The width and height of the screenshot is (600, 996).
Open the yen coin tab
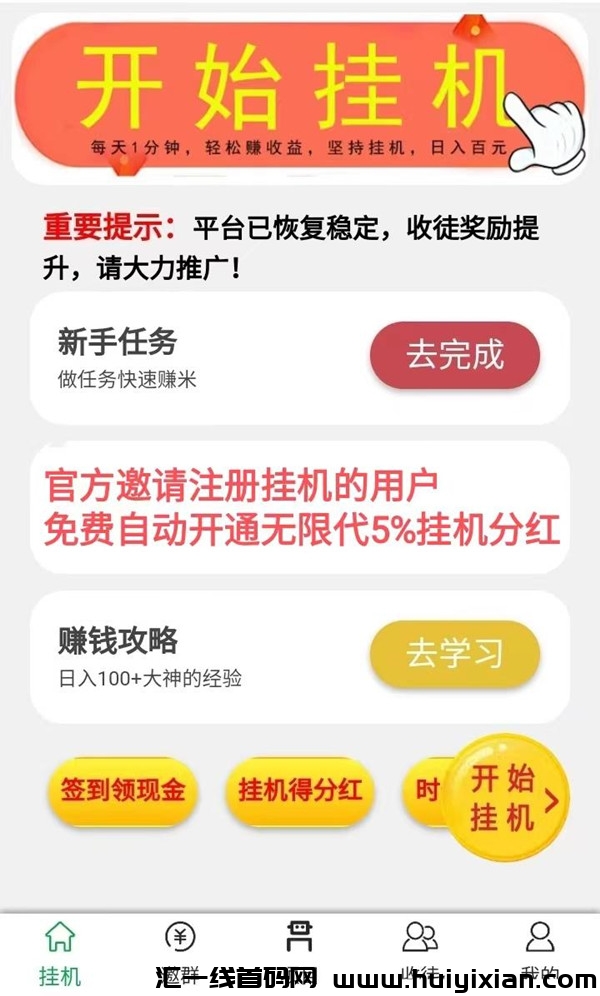[x=180, y=945]
